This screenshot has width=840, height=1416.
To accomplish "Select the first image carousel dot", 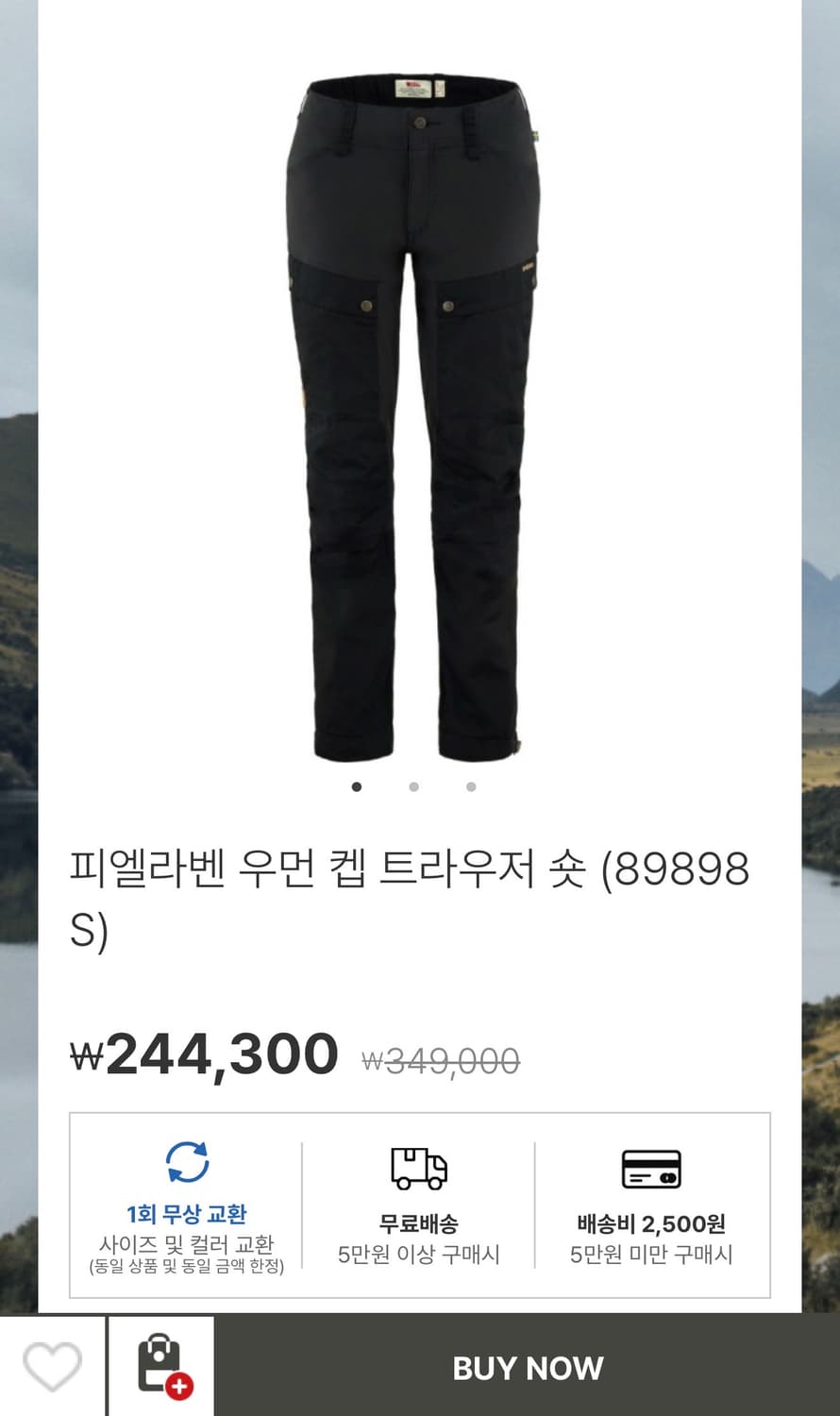I will click(356, 785).
